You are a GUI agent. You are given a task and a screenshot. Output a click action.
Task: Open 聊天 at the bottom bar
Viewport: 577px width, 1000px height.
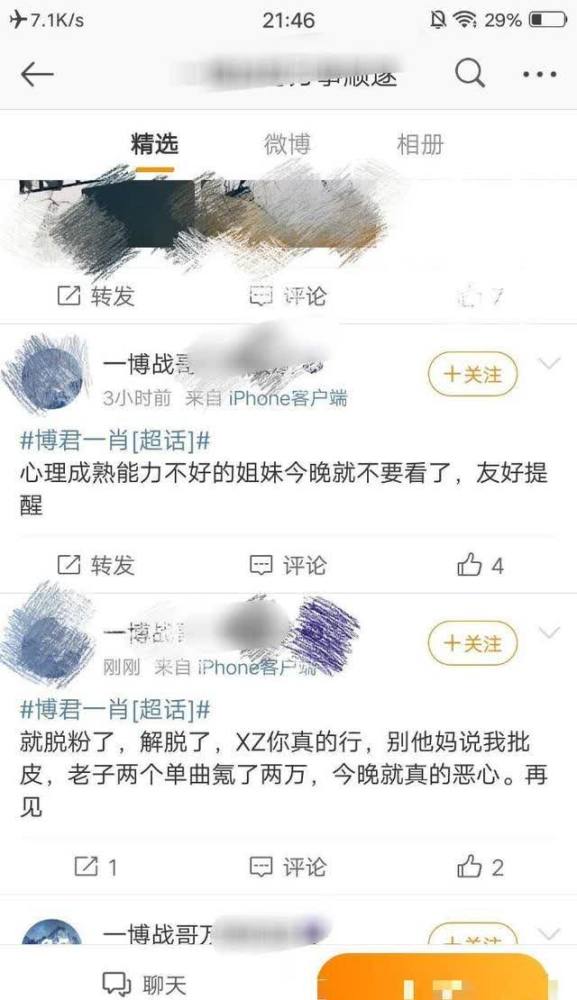point(144,984)
